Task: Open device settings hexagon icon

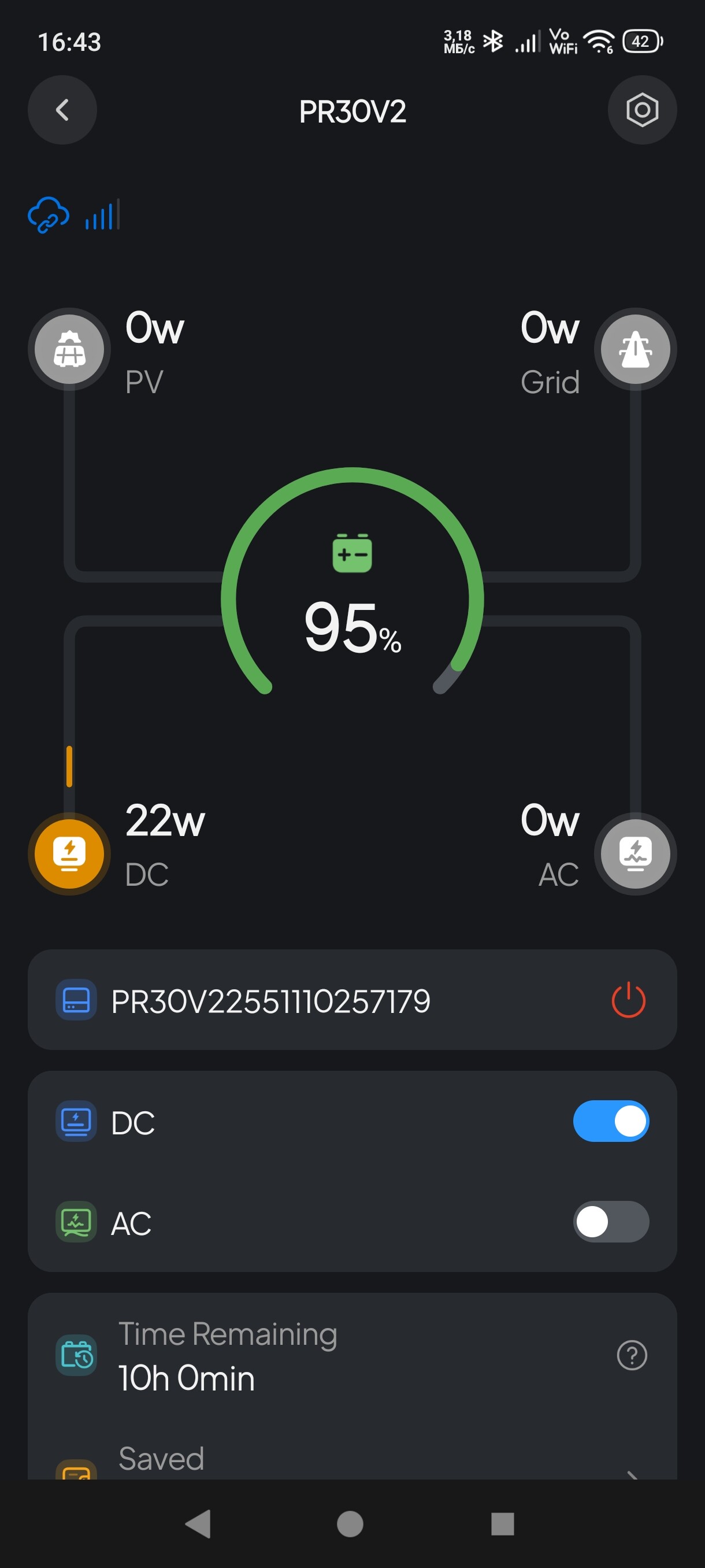Action: click(x=642, y=110)
